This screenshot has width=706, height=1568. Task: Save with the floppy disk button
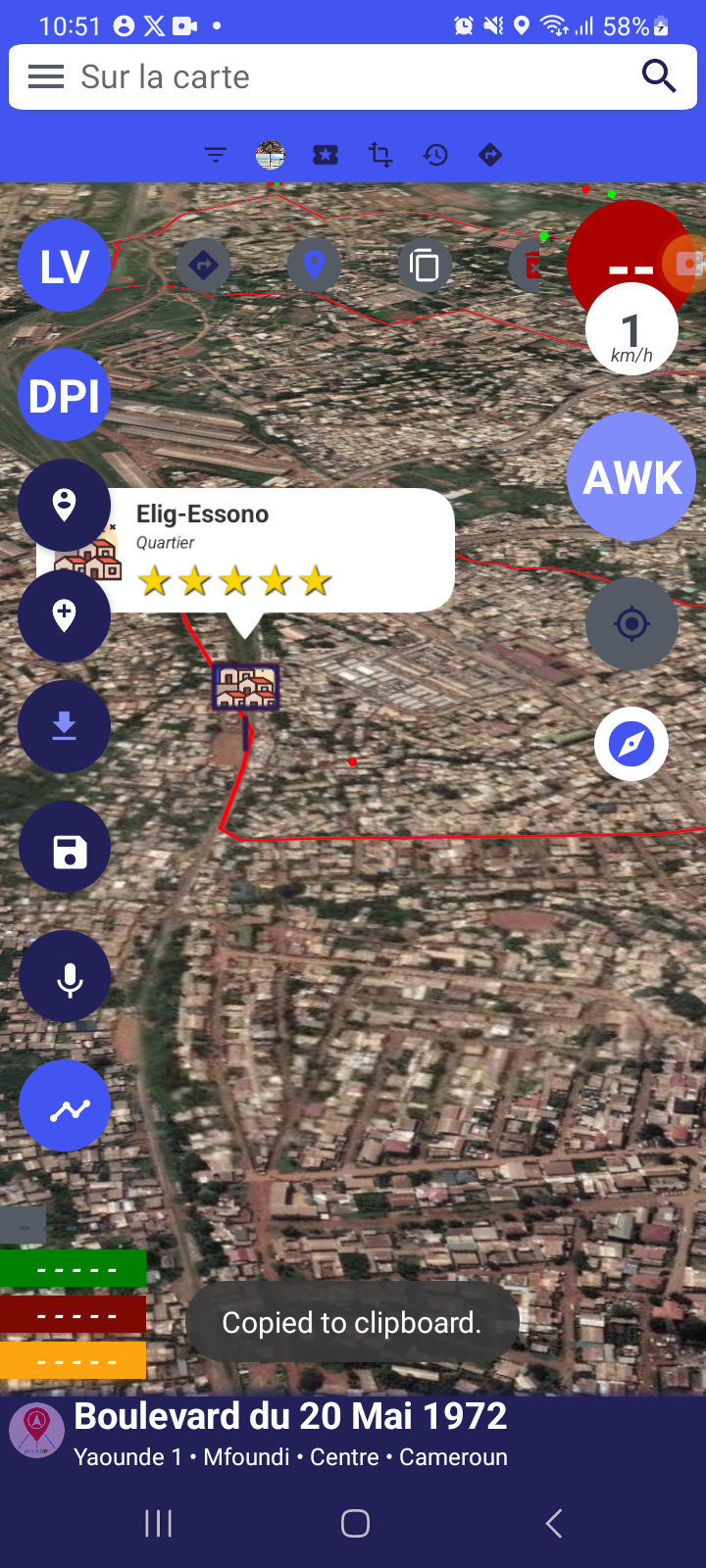pos(65,849)
